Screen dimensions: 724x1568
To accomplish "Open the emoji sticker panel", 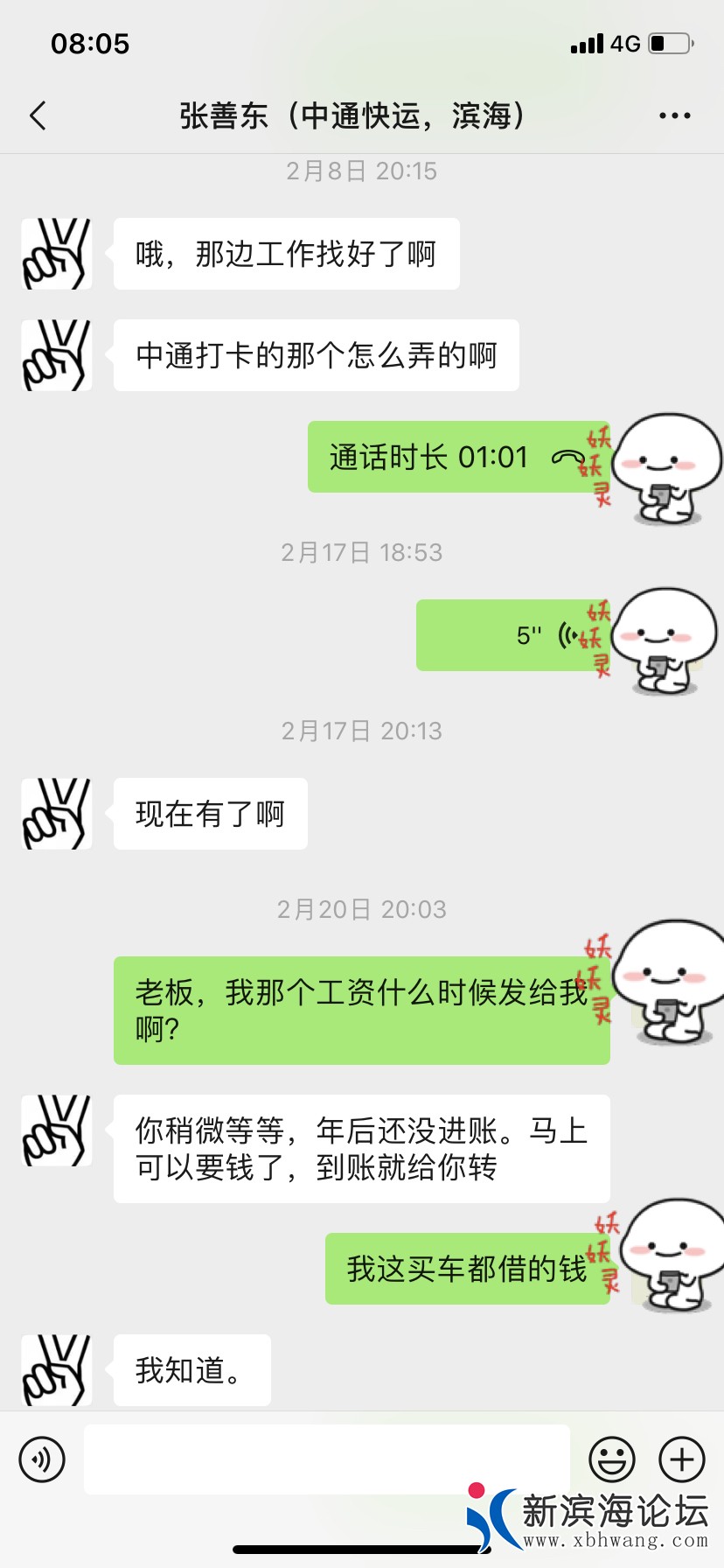I will point(612,1459).
